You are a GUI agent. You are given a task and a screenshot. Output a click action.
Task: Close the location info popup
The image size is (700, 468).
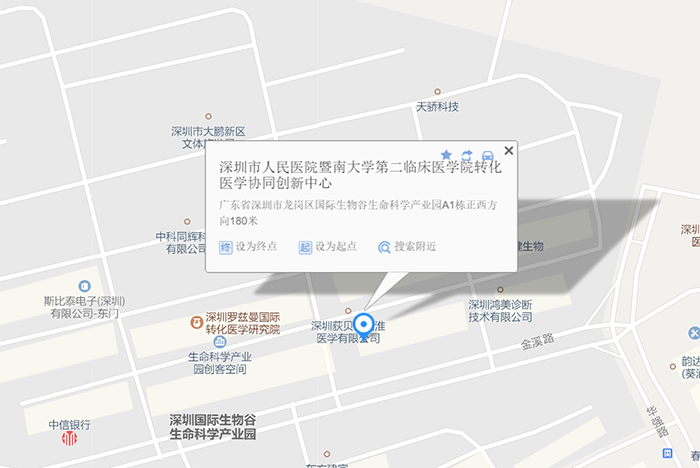click(509, 151)
